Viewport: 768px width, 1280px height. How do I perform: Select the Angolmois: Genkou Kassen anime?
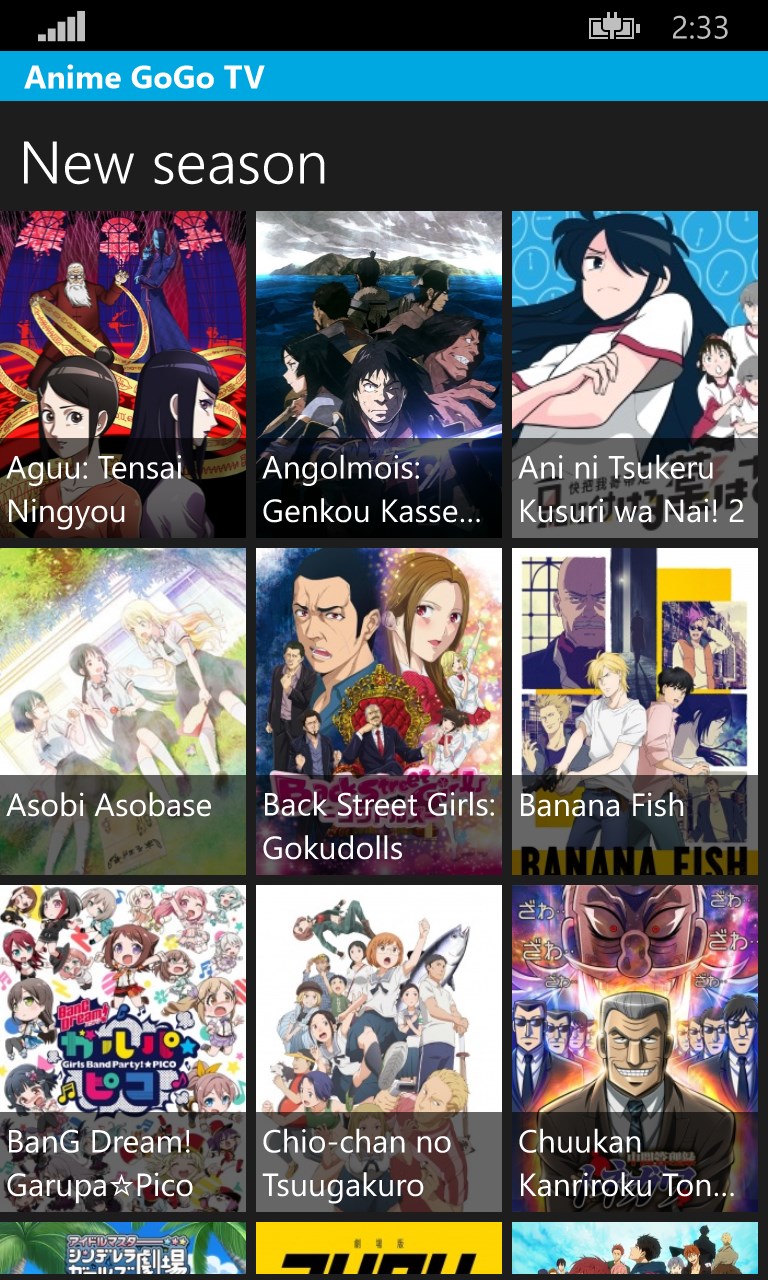[379, 374]
